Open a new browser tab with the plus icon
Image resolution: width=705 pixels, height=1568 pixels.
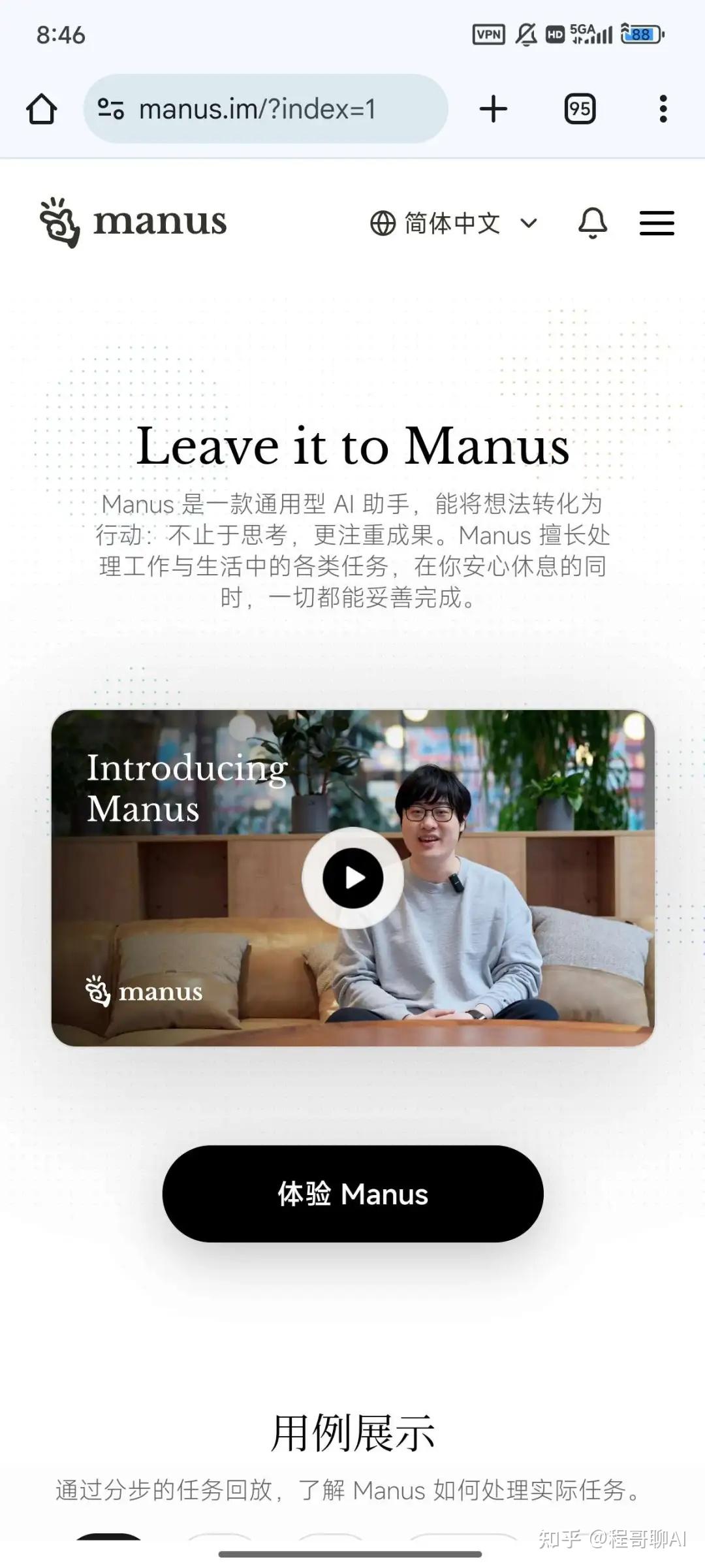click(493, 108)
